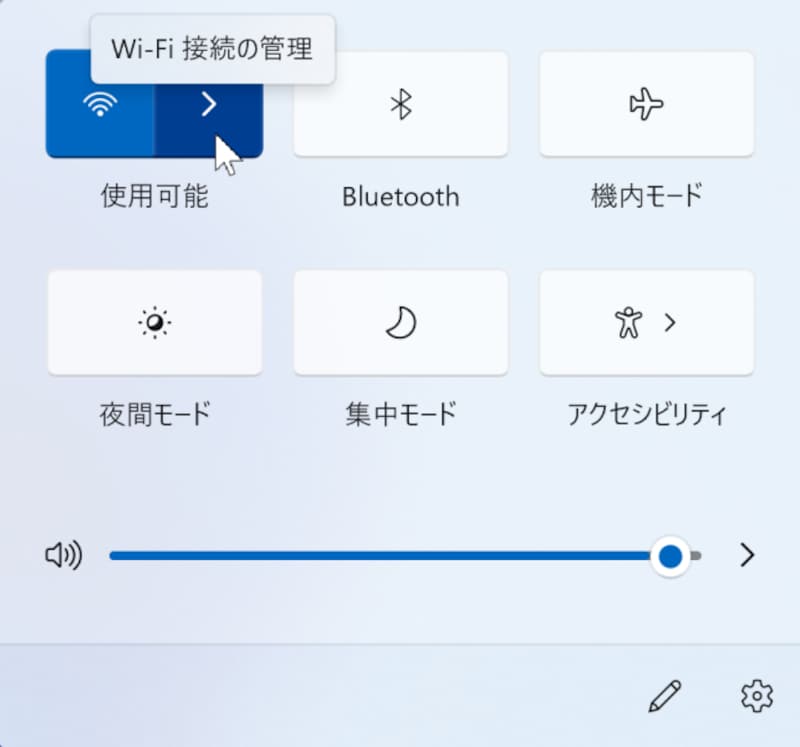Open the accessibility (アクセシビリティ) options
The image size is (800, 747).
pyautogui.click(x=646, y=323)
